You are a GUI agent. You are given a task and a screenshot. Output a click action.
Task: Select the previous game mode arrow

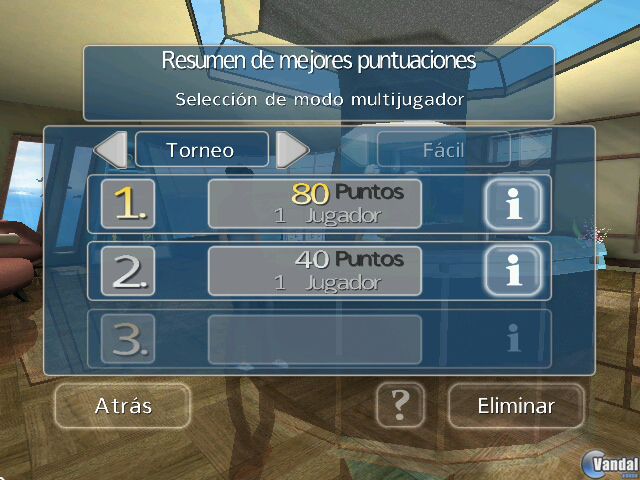click(112, 151)
